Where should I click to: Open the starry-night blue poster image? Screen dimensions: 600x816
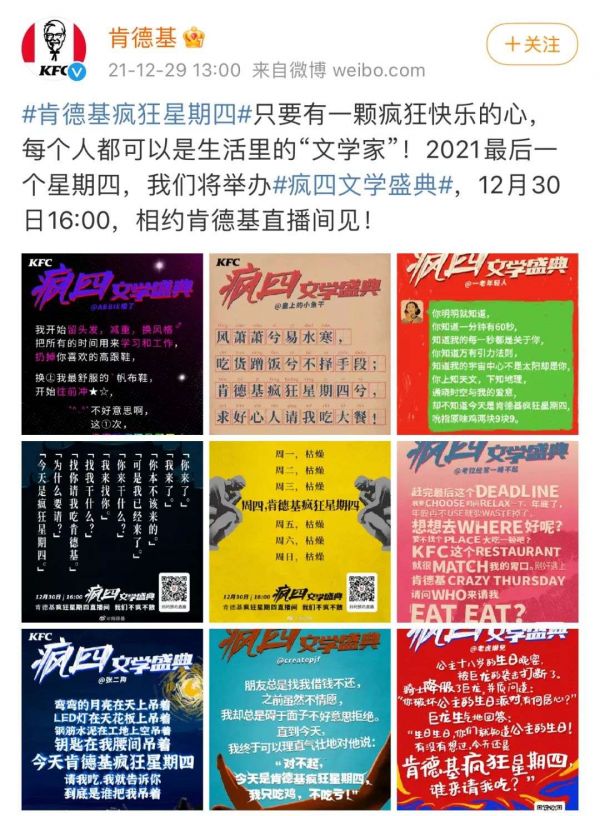coord(112,718)
